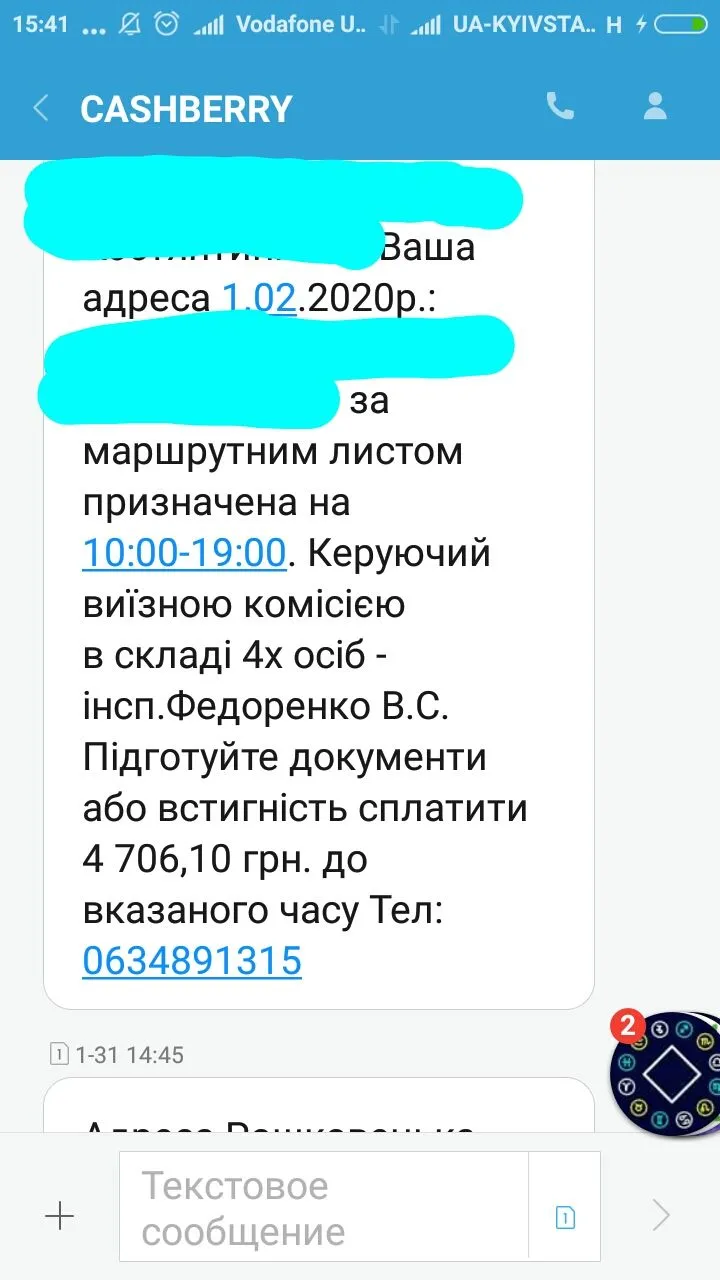This screenshot has width=720, height=1280.
Task: Open the attachments plus button
Action: [x=60, y=1216]
